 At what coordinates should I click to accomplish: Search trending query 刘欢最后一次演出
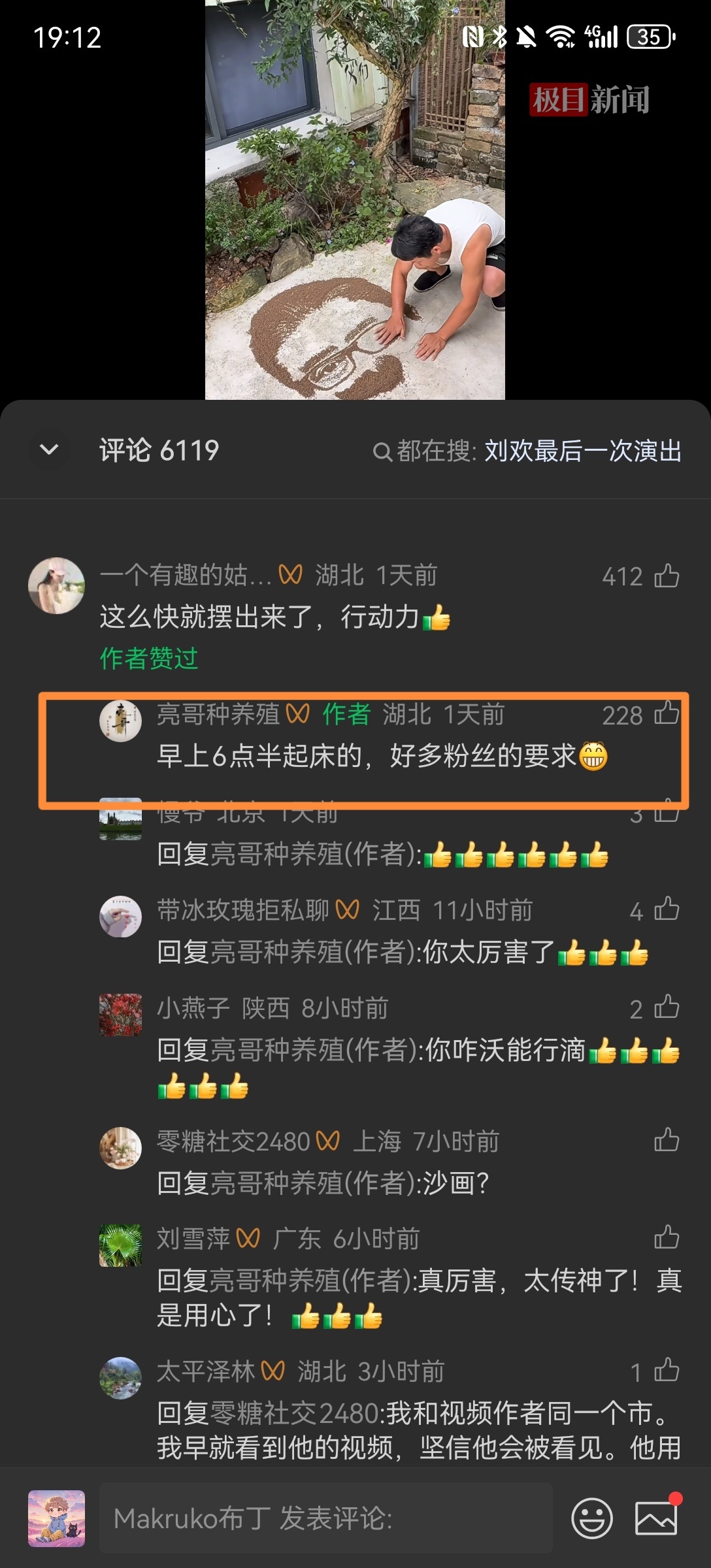(582, 451)
